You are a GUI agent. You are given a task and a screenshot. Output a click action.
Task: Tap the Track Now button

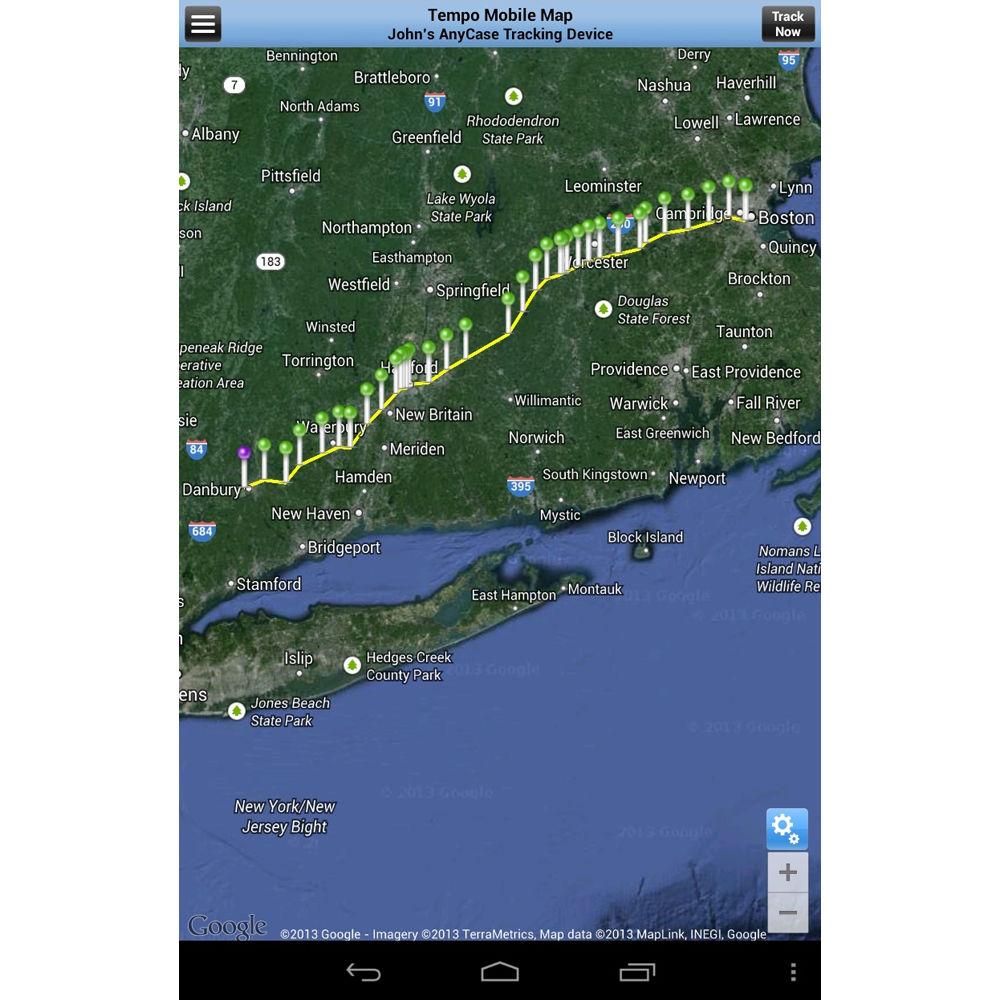click(788, 24)
